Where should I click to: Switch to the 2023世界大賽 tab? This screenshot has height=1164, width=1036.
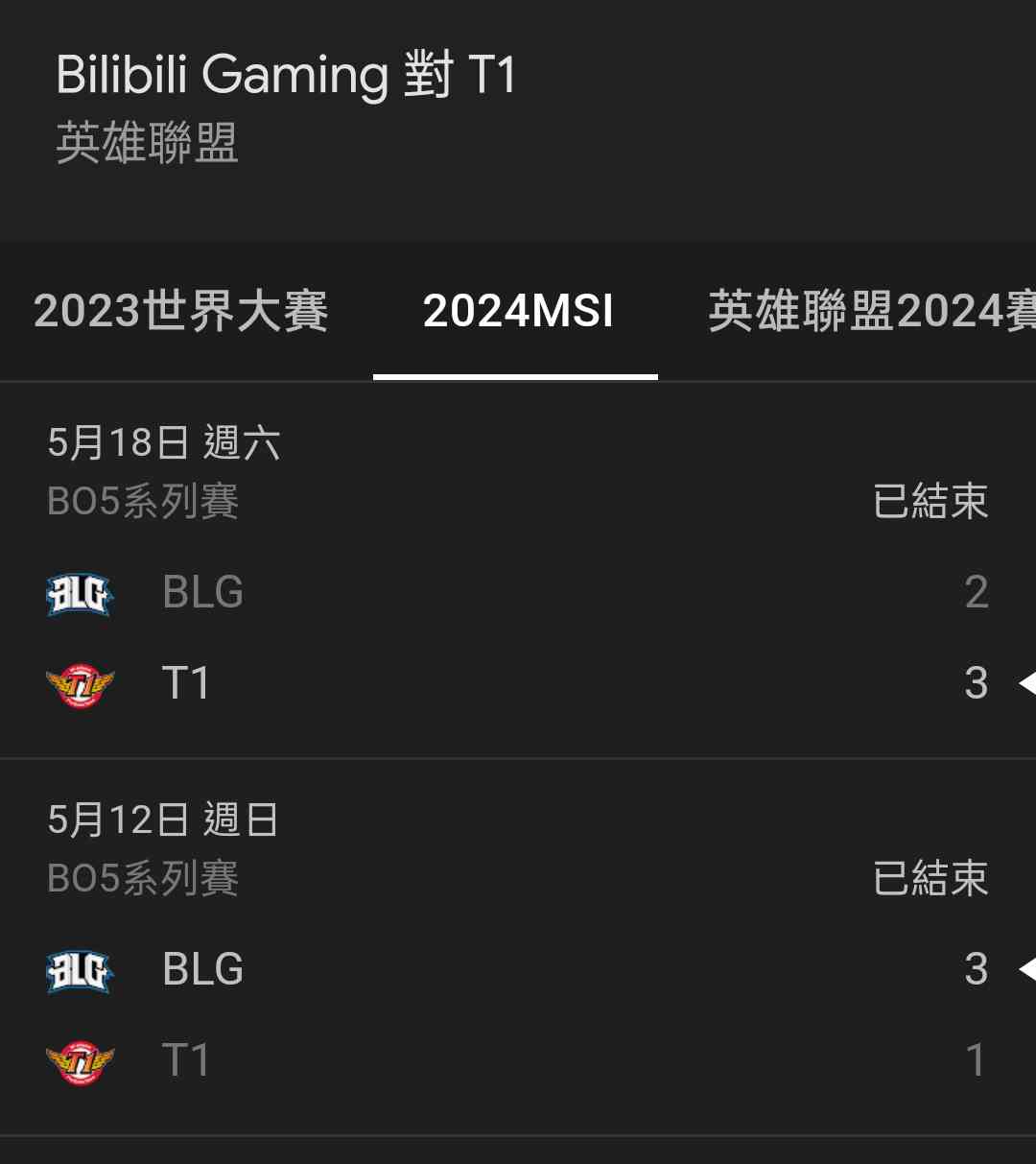pyautogui.click(x=180, y=311)
